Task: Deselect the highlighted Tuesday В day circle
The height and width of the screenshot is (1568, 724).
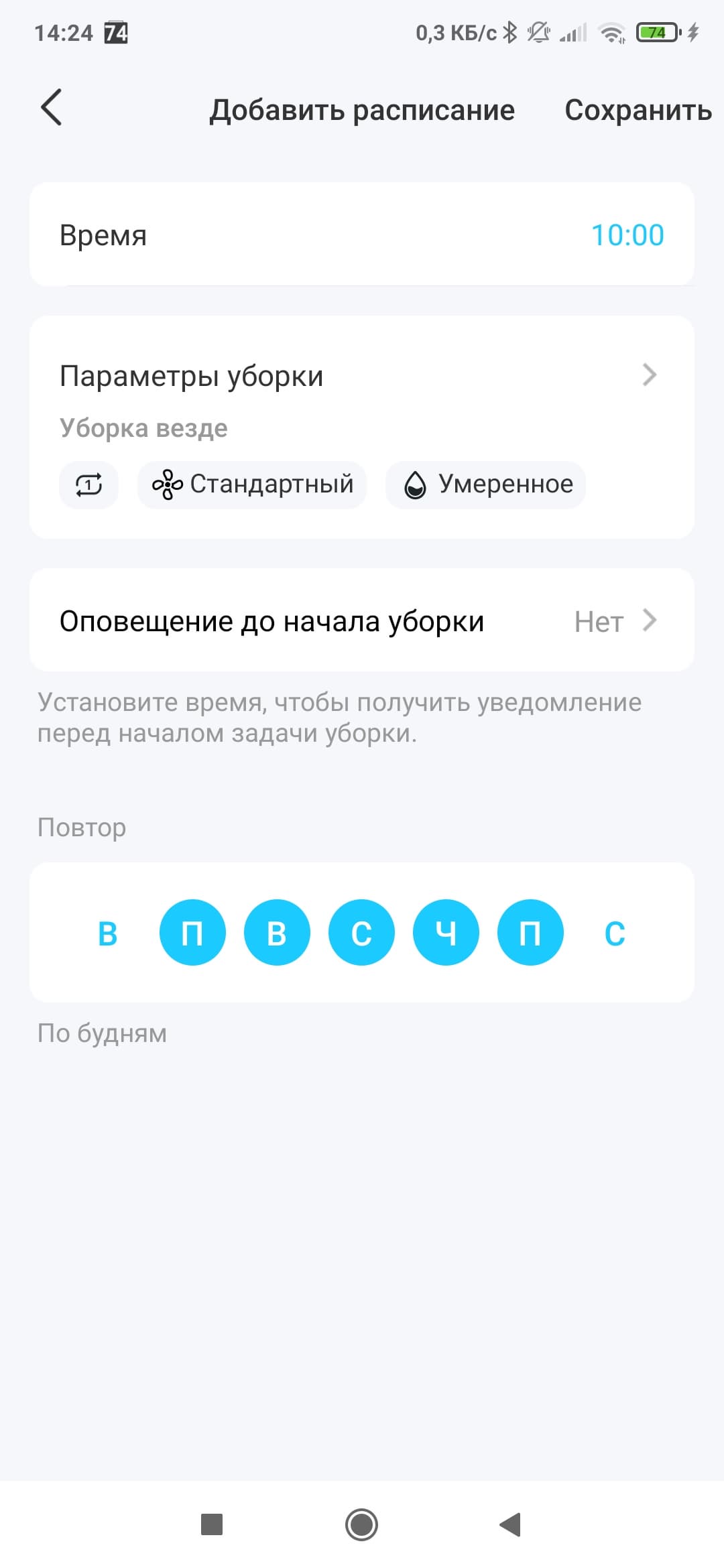Action: point(277,933)
